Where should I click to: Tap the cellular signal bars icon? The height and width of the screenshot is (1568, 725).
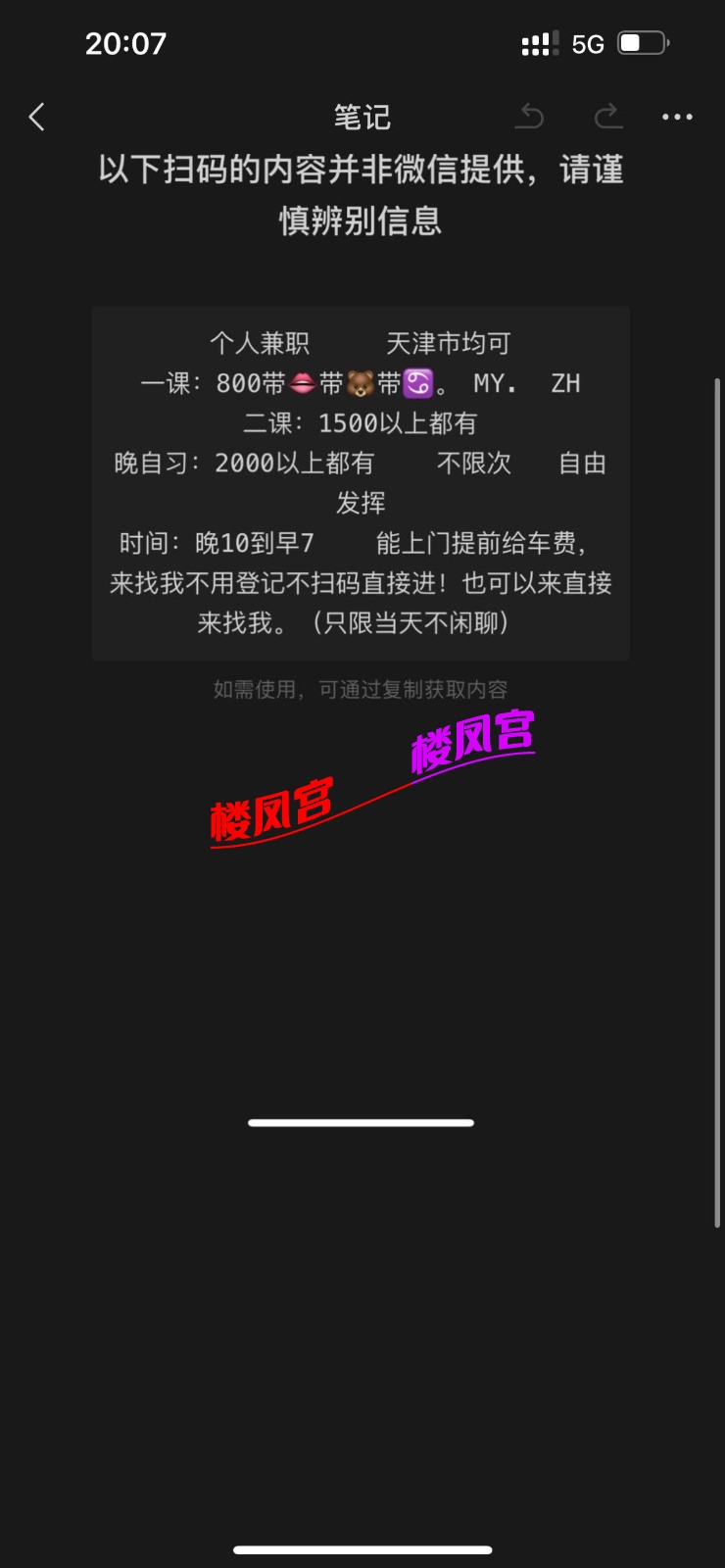pyautogui.click(x=540, y=43)
